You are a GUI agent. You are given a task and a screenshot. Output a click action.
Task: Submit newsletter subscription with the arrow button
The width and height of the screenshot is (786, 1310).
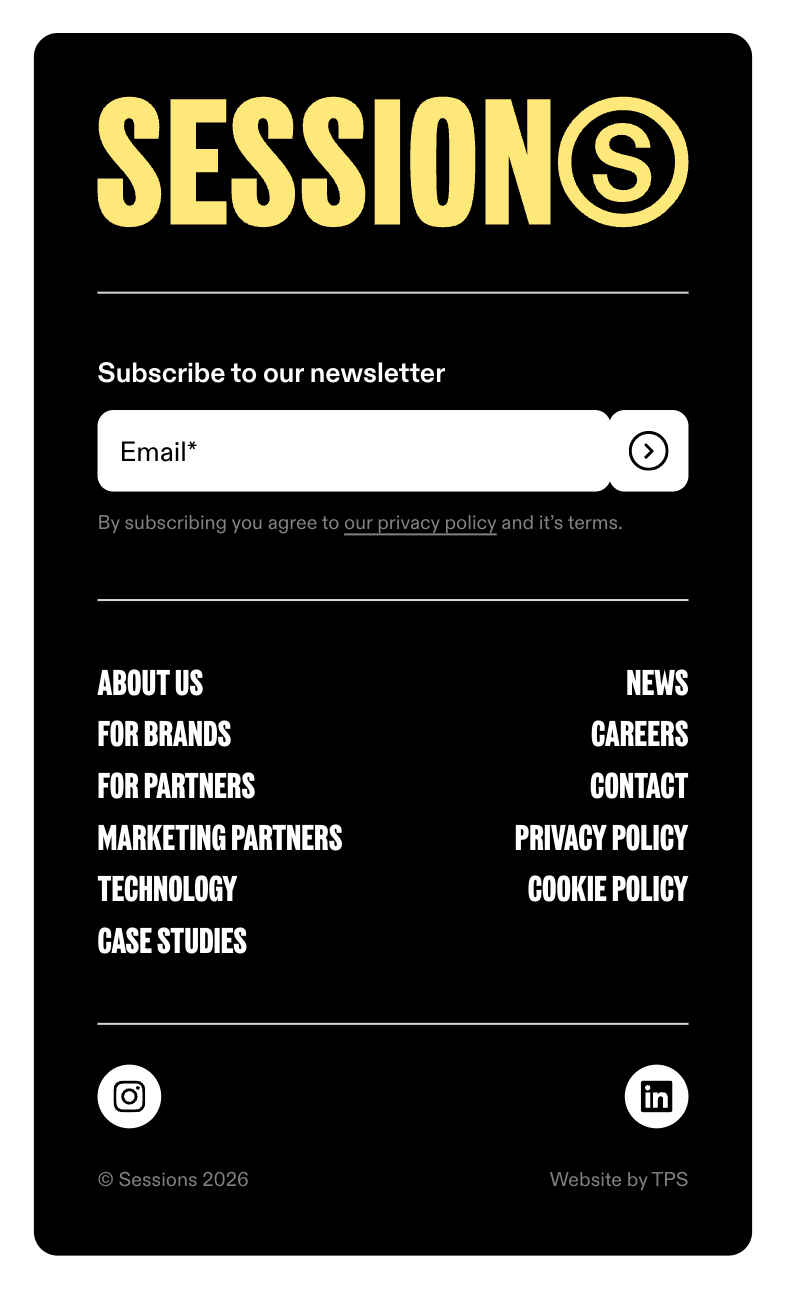coord(648,451)
